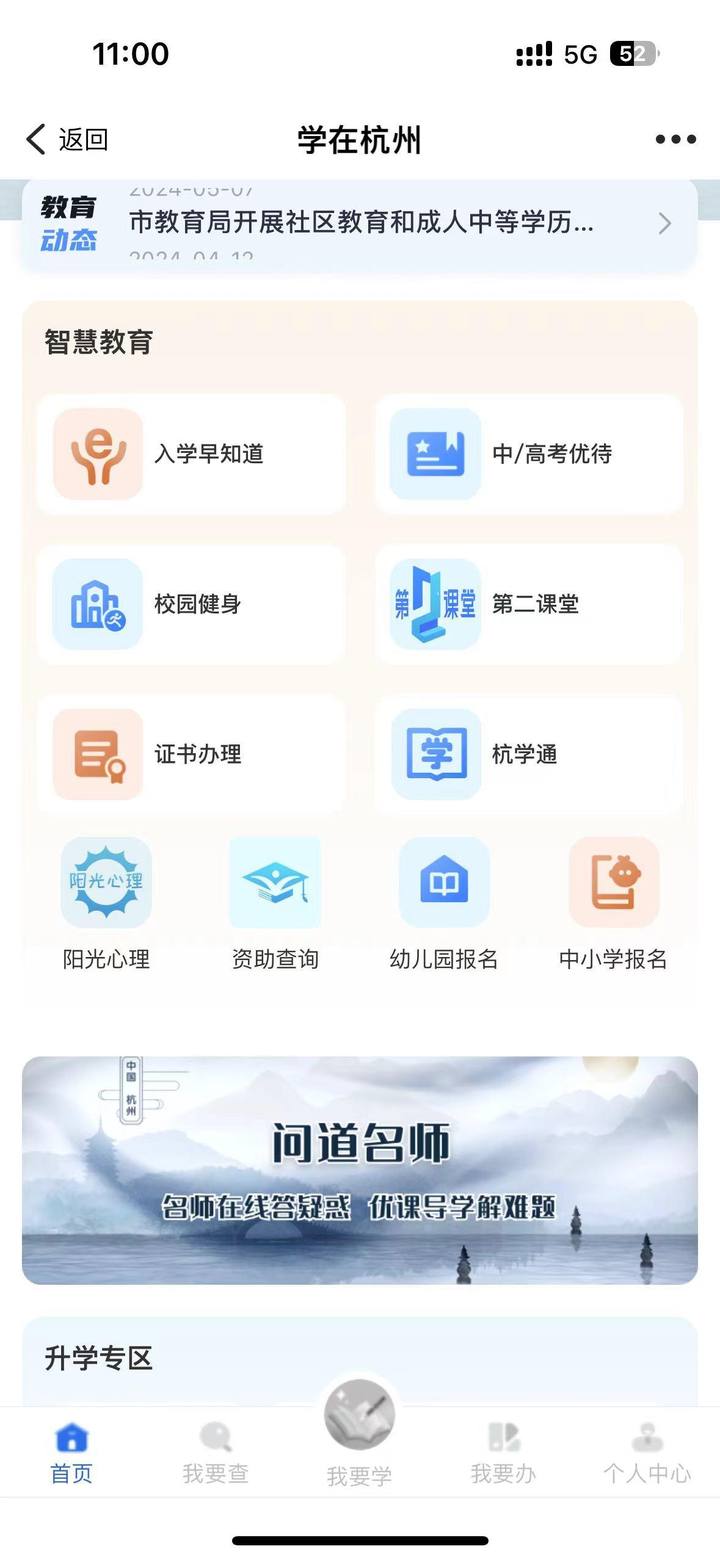
Task: Open 阳光心理 service
Action: click(106, 900)
